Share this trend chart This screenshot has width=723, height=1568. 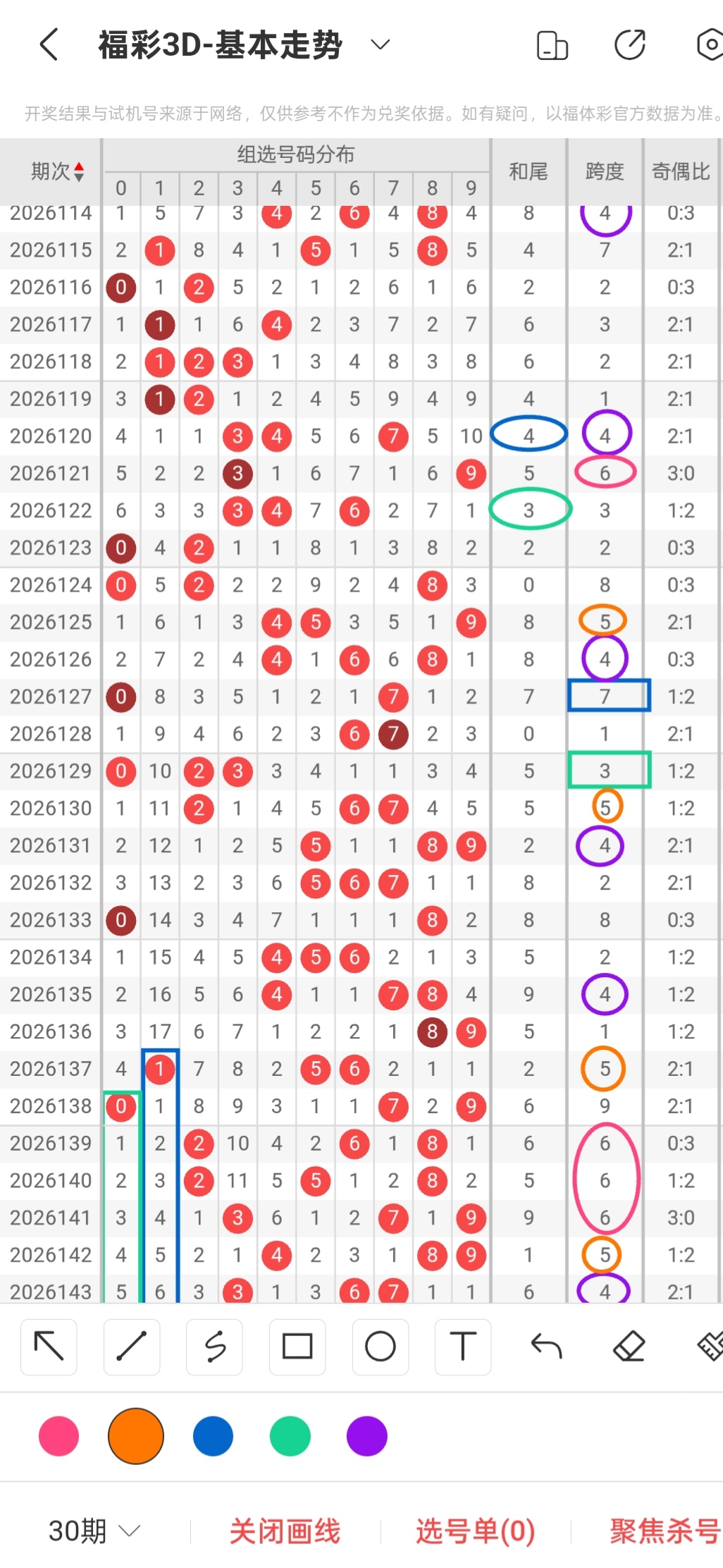pyautogui.click(x=629, y=45)
